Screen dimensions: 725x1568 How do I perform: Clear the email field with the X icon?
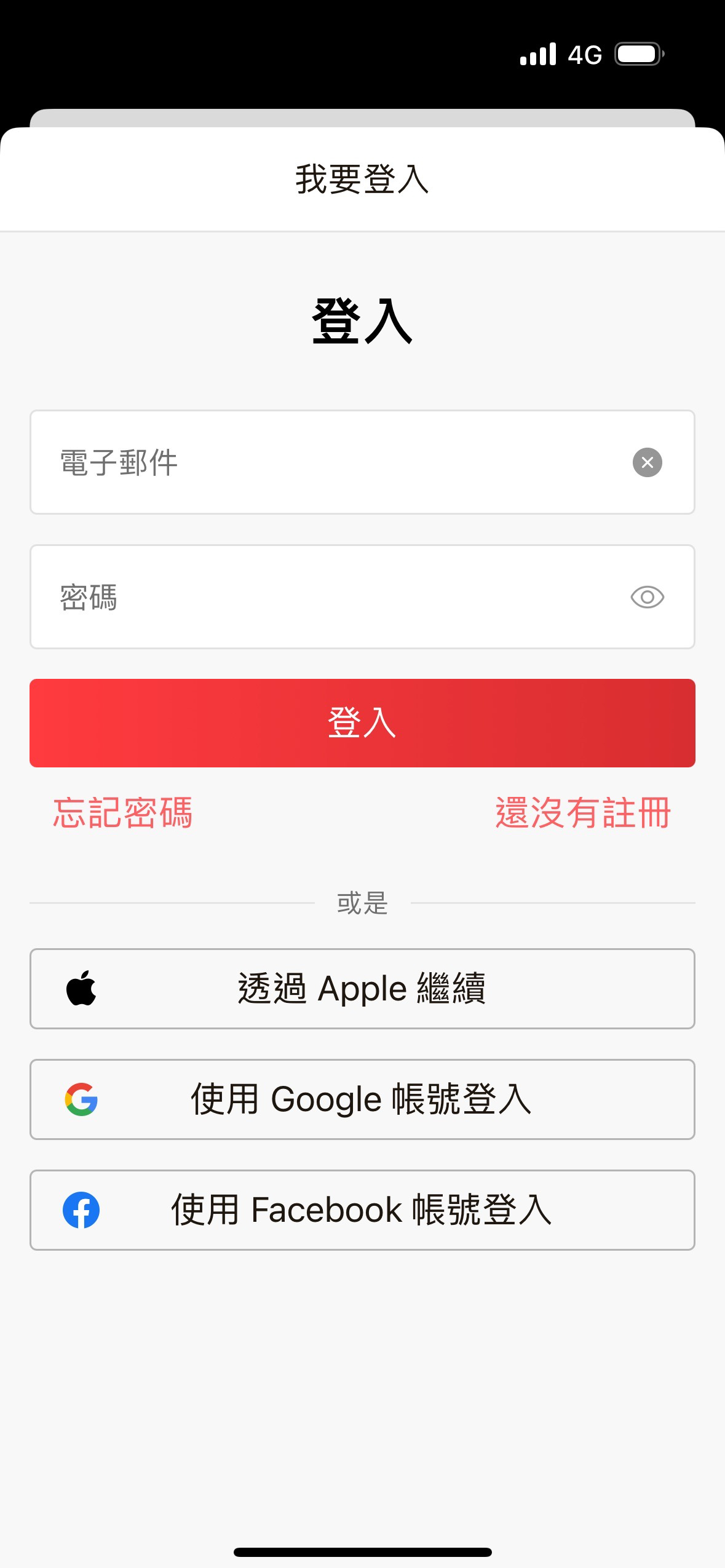pyautogui.click(x=647, y=462)
